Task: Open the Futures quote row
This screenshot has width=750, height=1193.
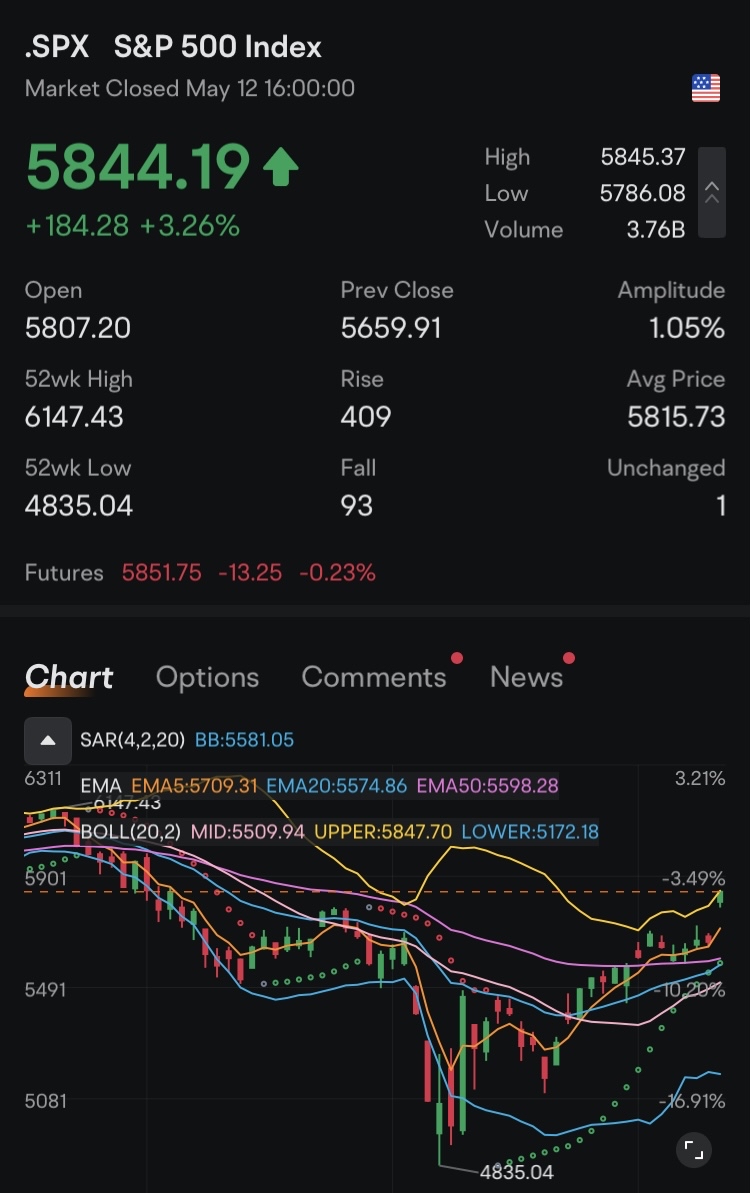Action: coord(200,573)
